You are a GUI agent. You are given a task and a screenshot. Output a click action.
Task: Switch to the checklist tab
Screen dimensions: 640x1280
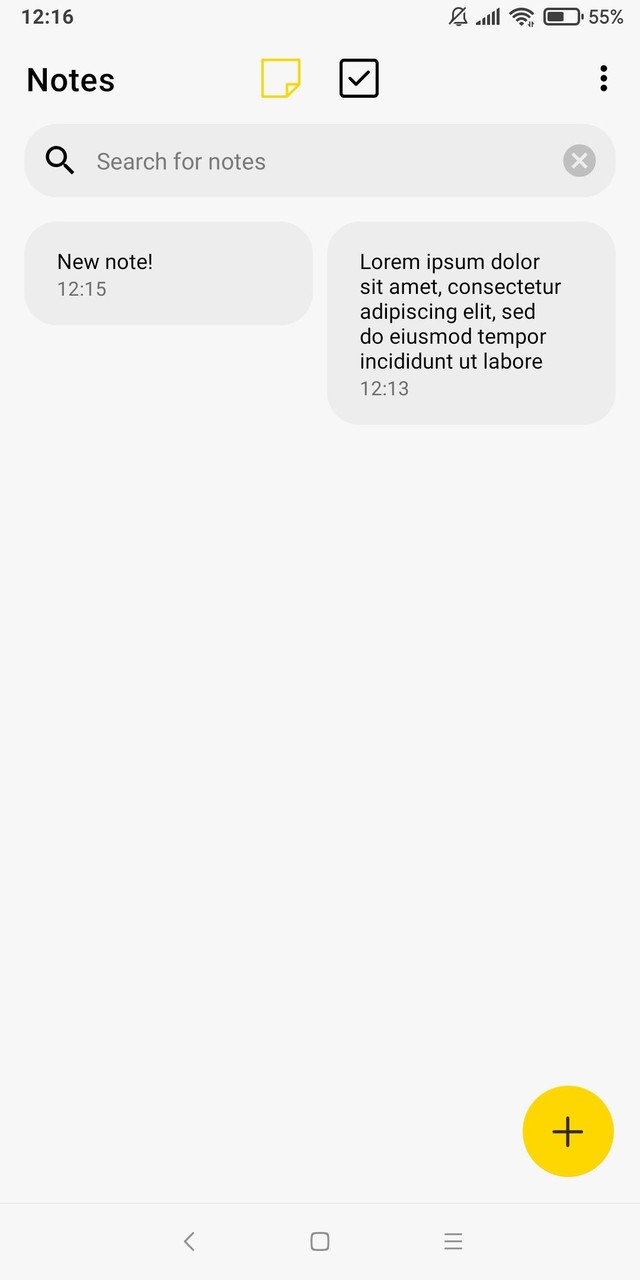click(359, 78)
